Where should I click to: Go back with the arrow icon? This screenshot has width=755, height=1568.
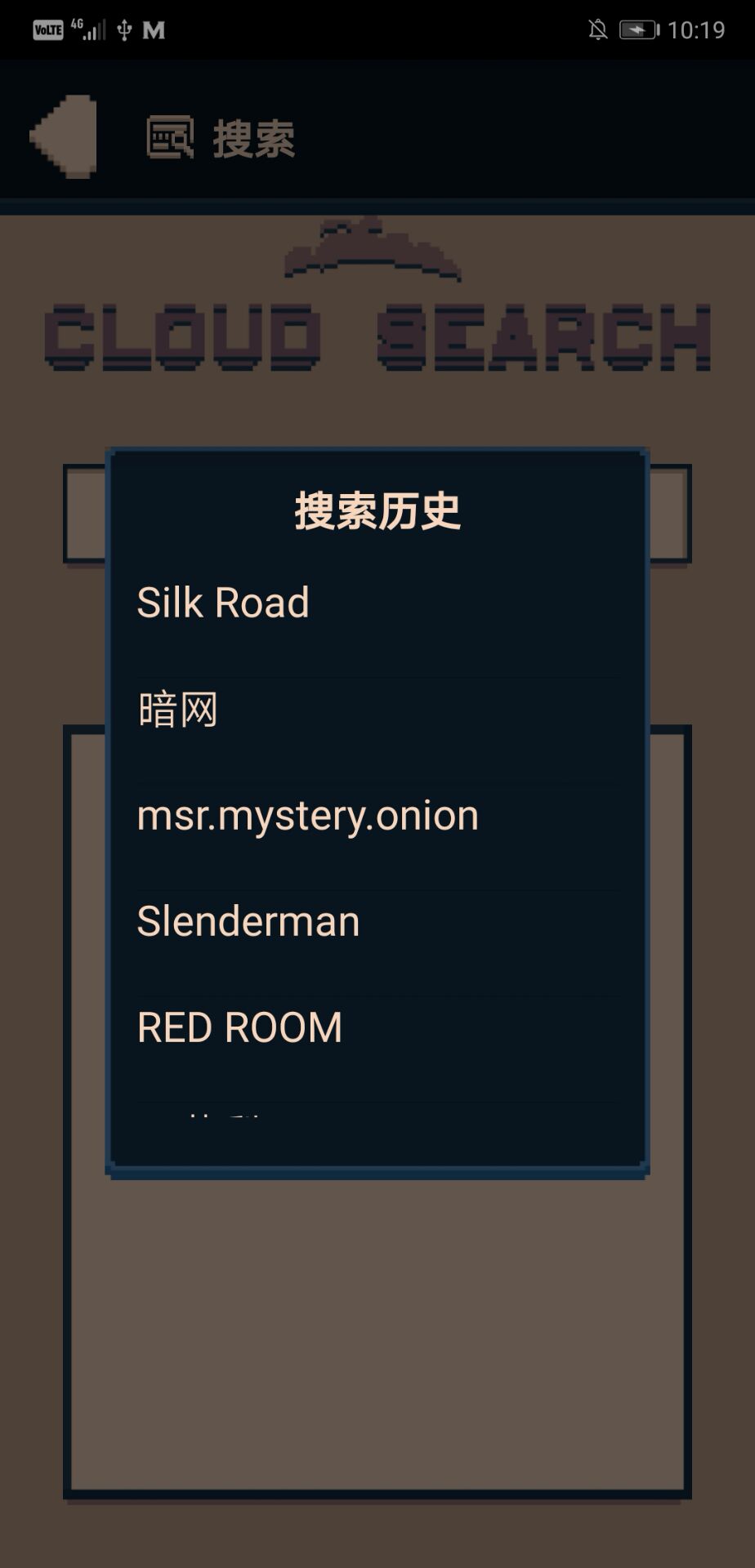point(64,136)
